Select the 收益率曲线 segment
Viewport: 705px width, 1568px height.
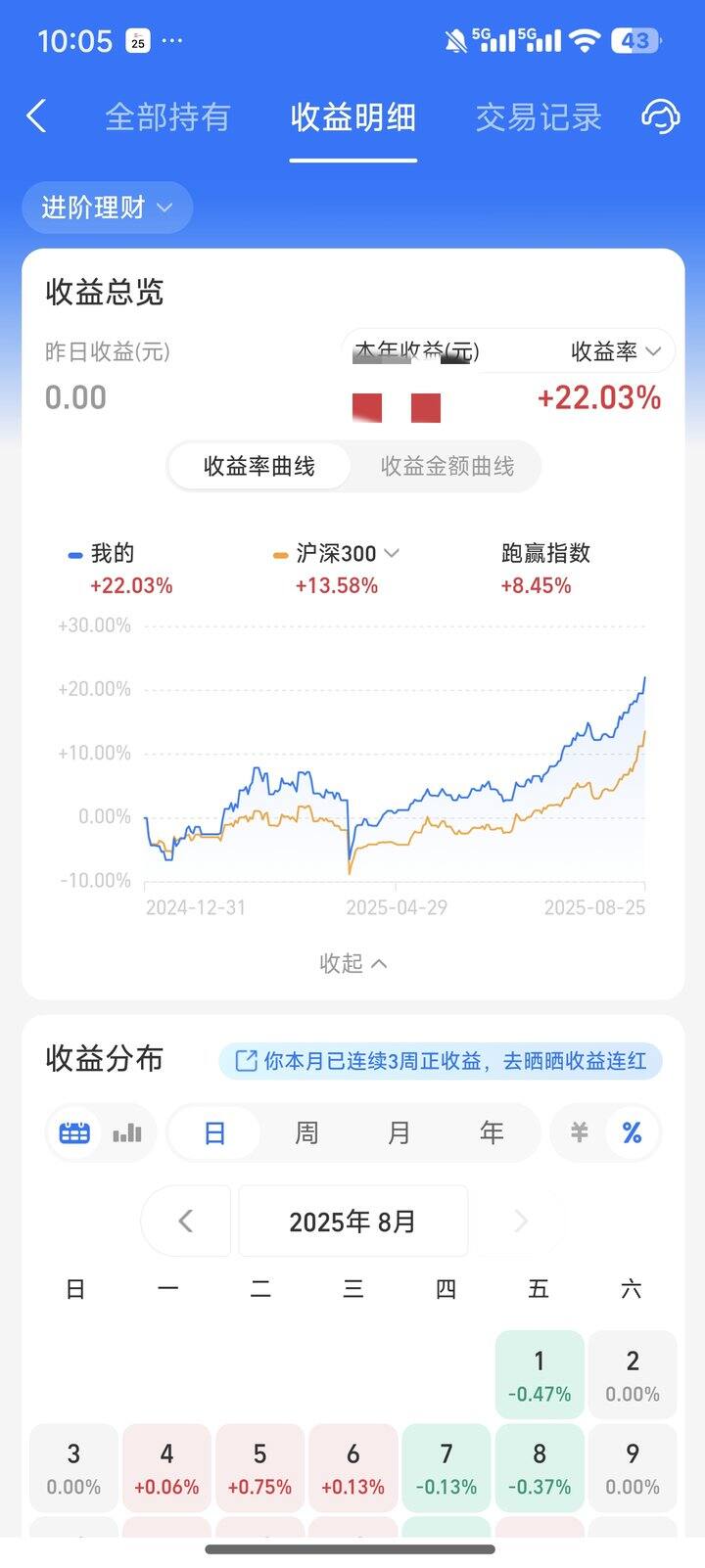[x=259, y=467]
